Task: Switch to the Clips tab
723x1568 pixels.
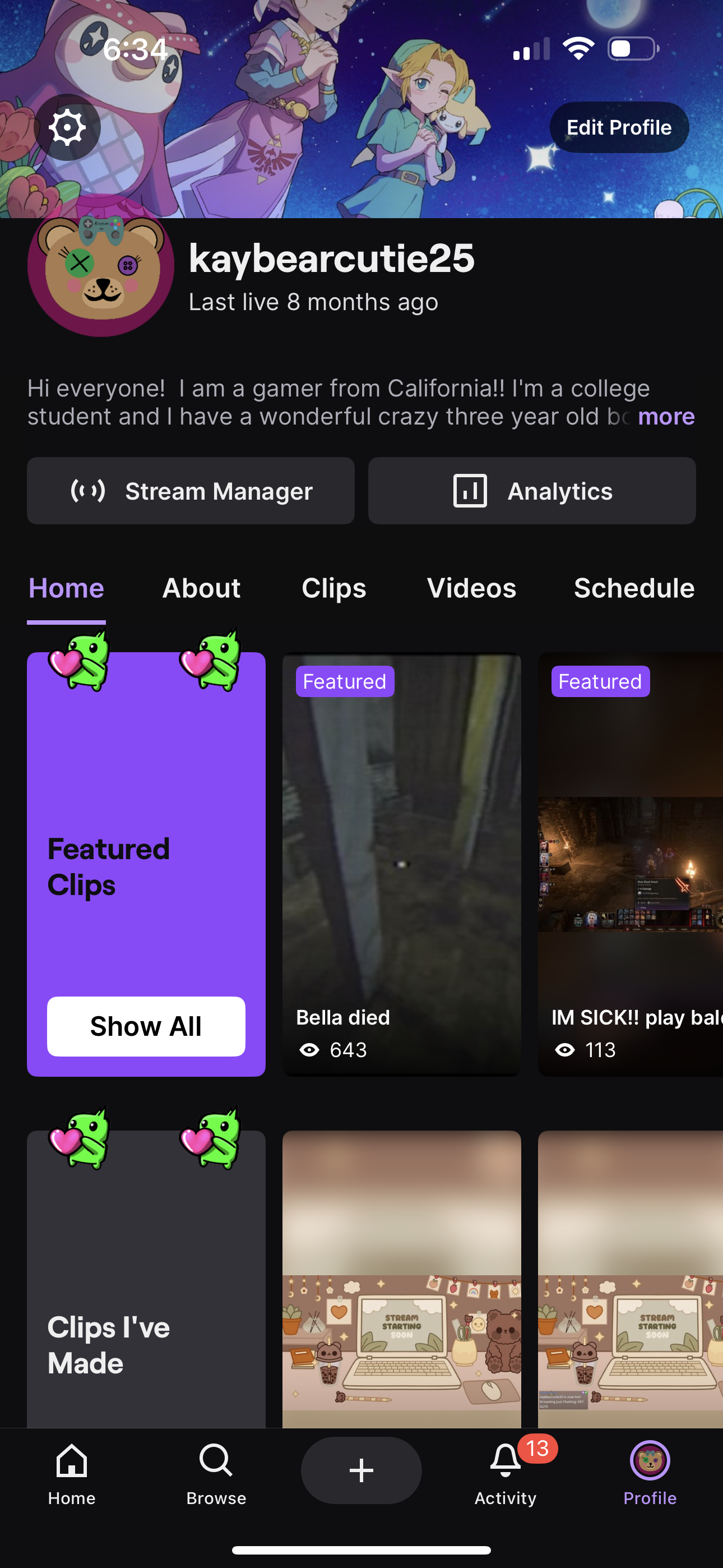Action: (x=333, y=589)
